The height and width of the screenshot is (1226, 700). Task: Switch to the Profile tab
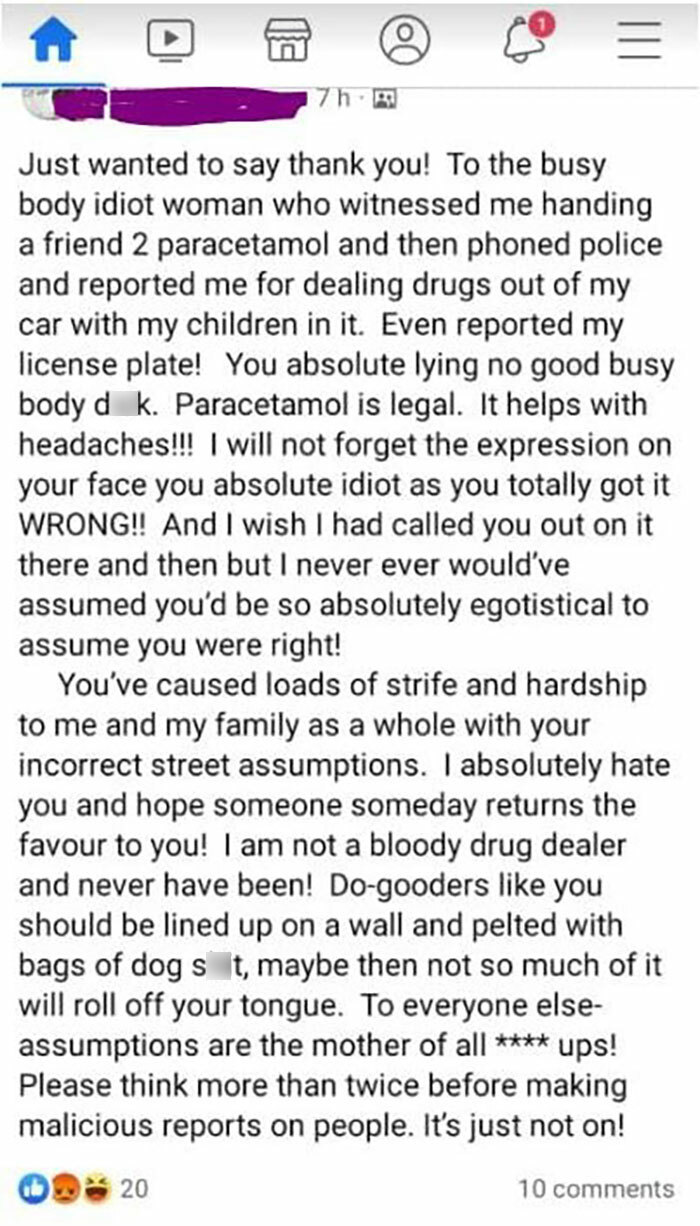[x=405, y=41]
